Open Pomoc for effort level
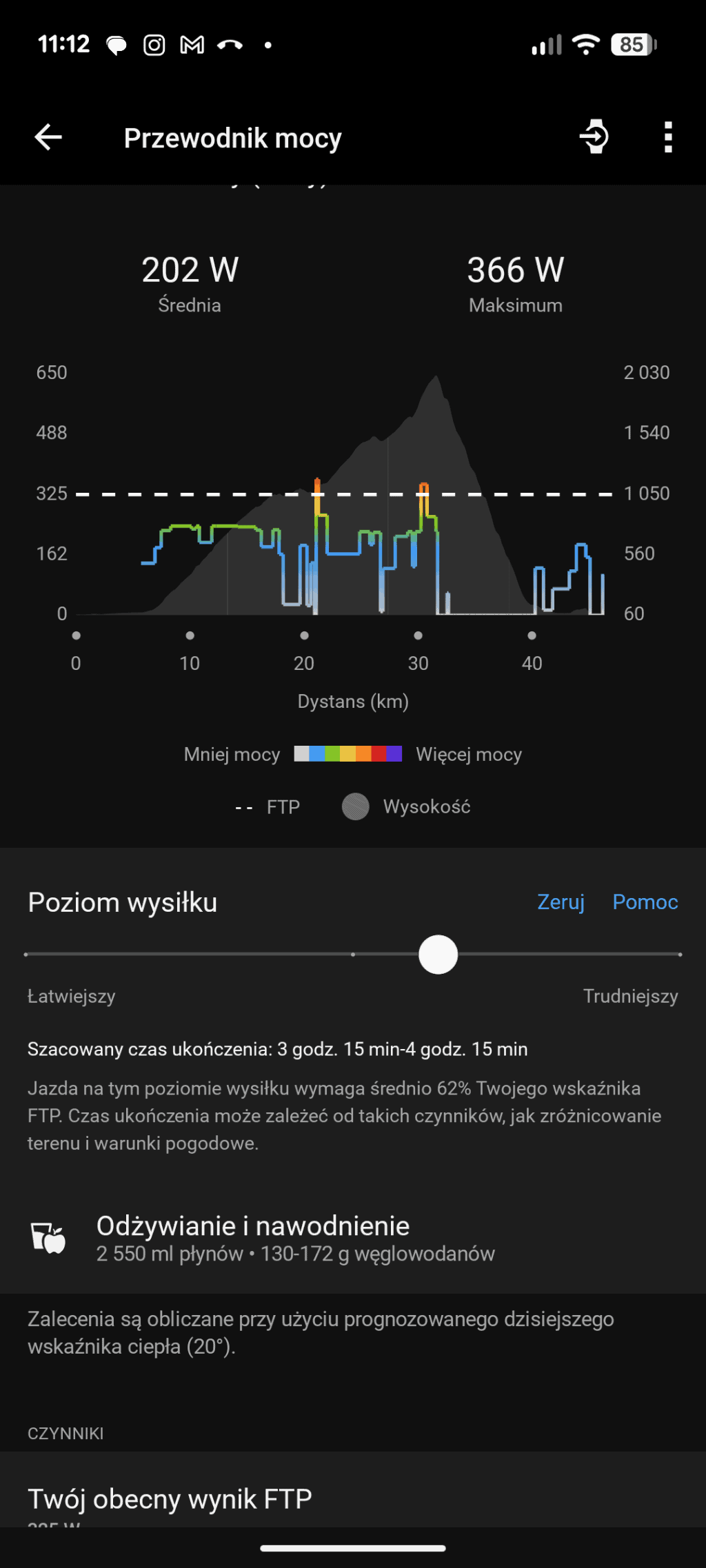 pyautogui.click(x=645, y=902)
